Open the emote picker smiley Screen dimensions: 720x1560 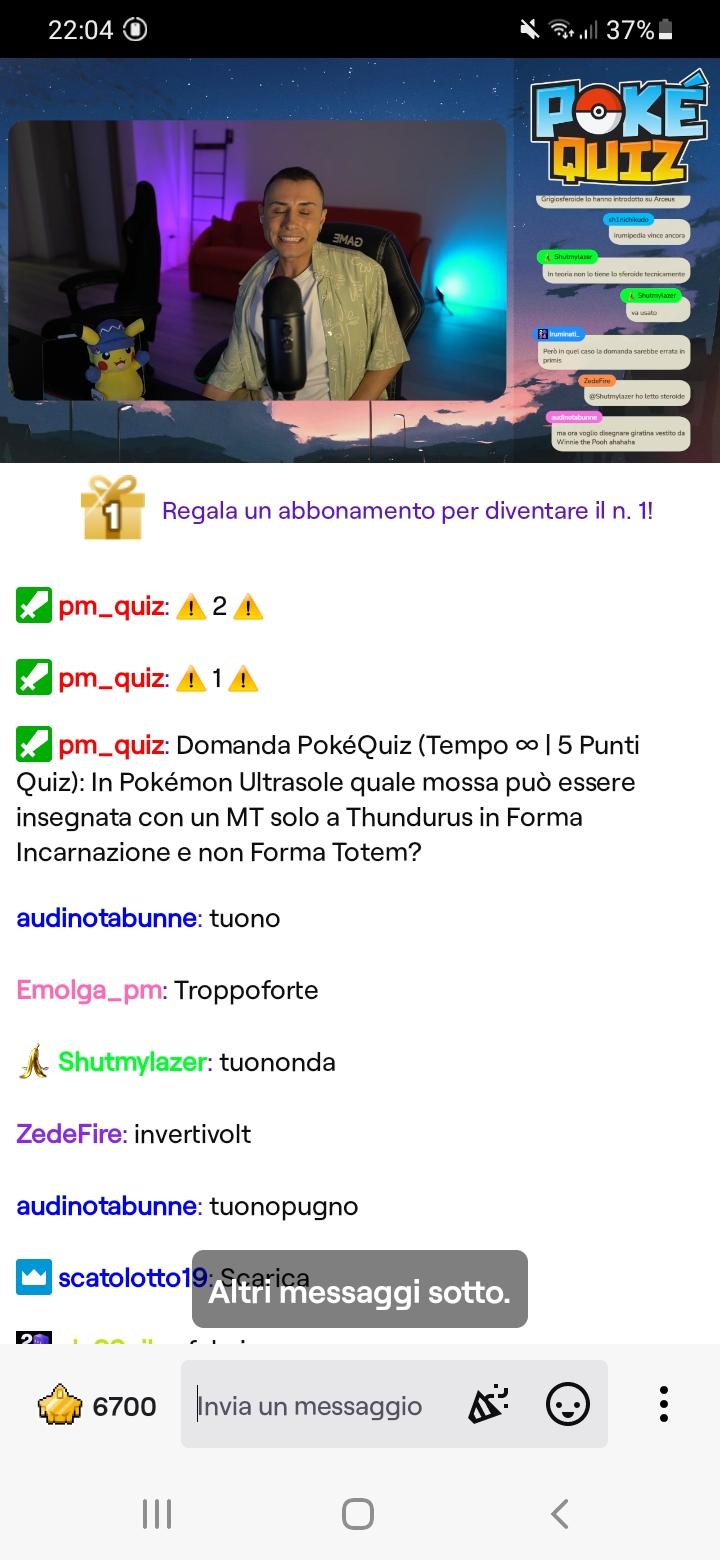coord(567,1405)
